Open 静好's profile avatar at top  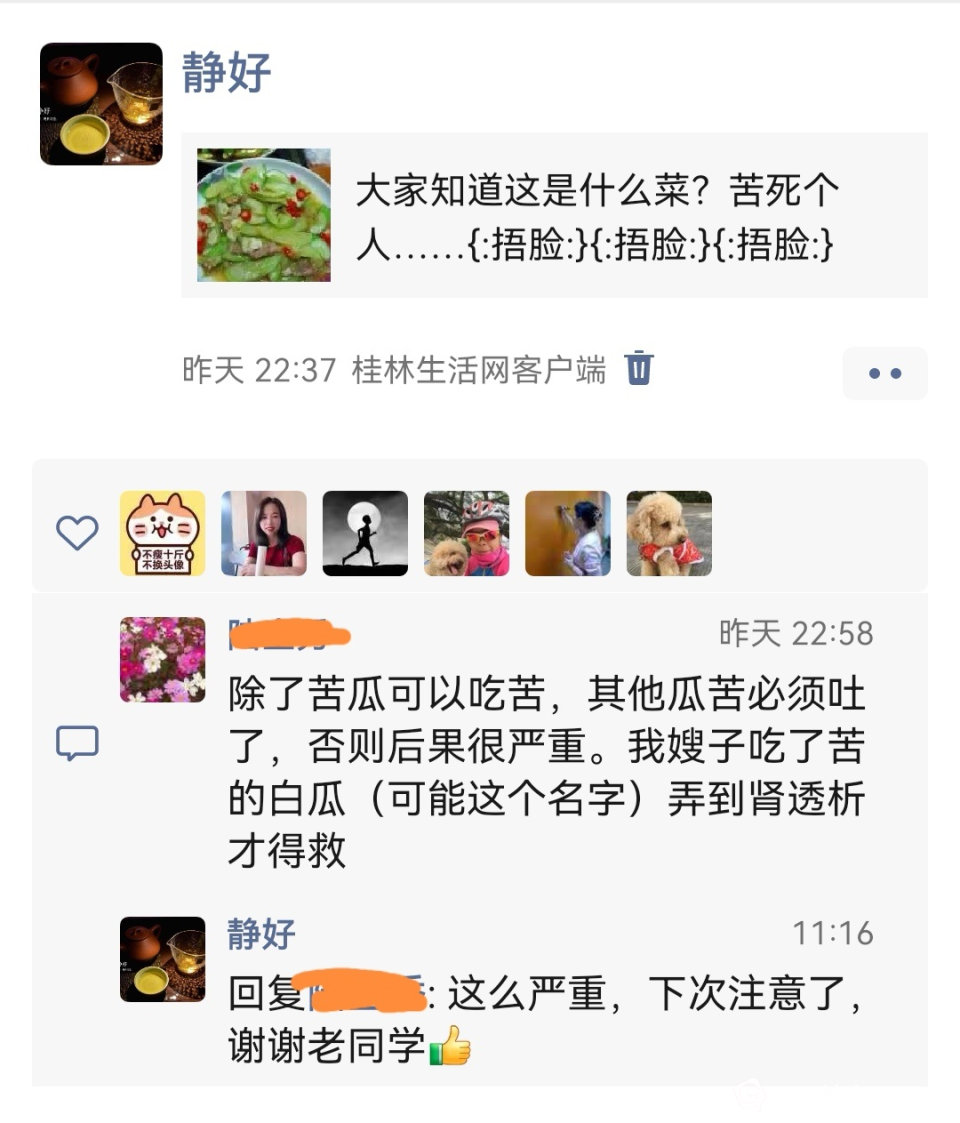point(101,104)
